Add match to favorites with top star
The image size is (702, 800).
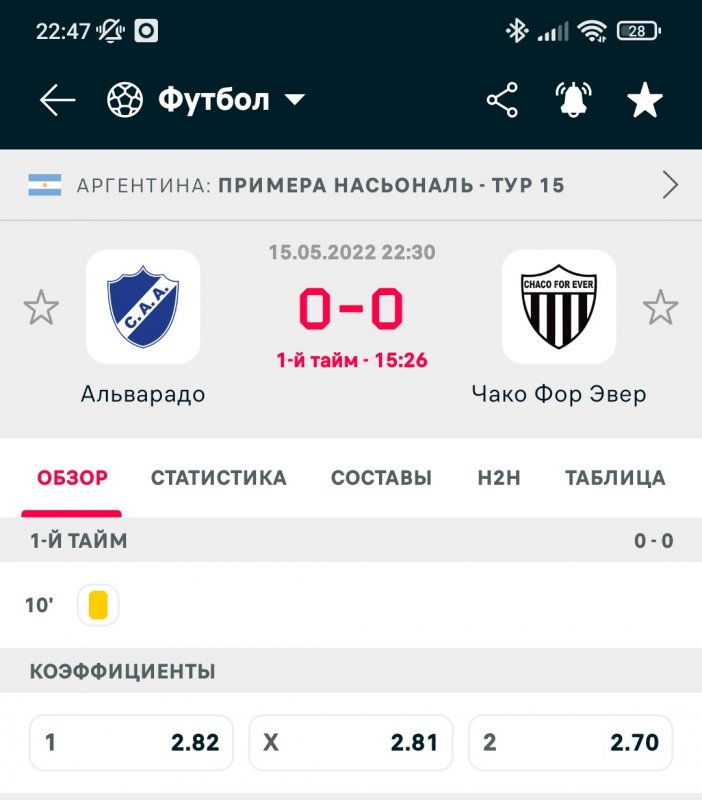tap(645, 100)
